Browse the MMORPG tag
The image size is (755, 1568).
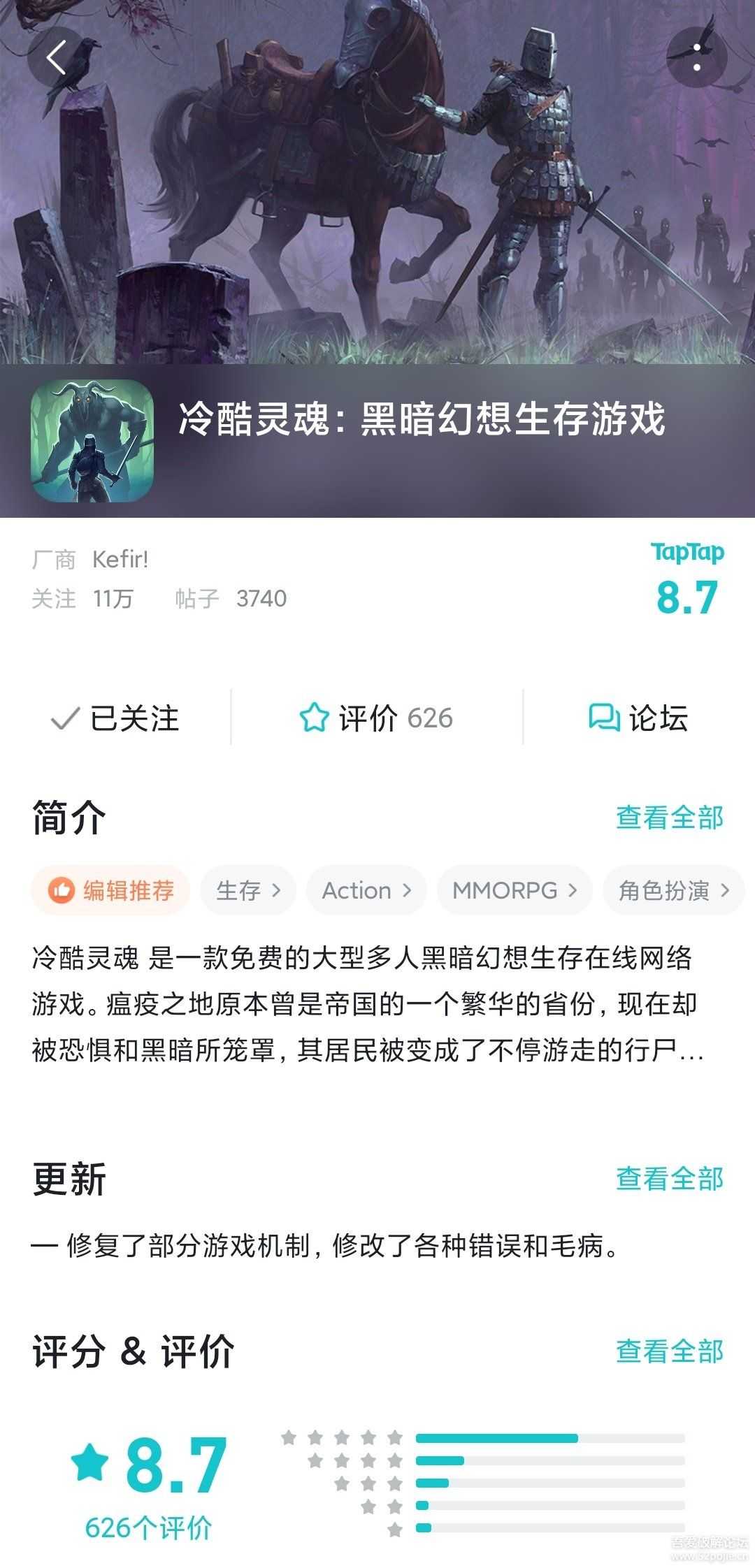click(x=515, y=890)
